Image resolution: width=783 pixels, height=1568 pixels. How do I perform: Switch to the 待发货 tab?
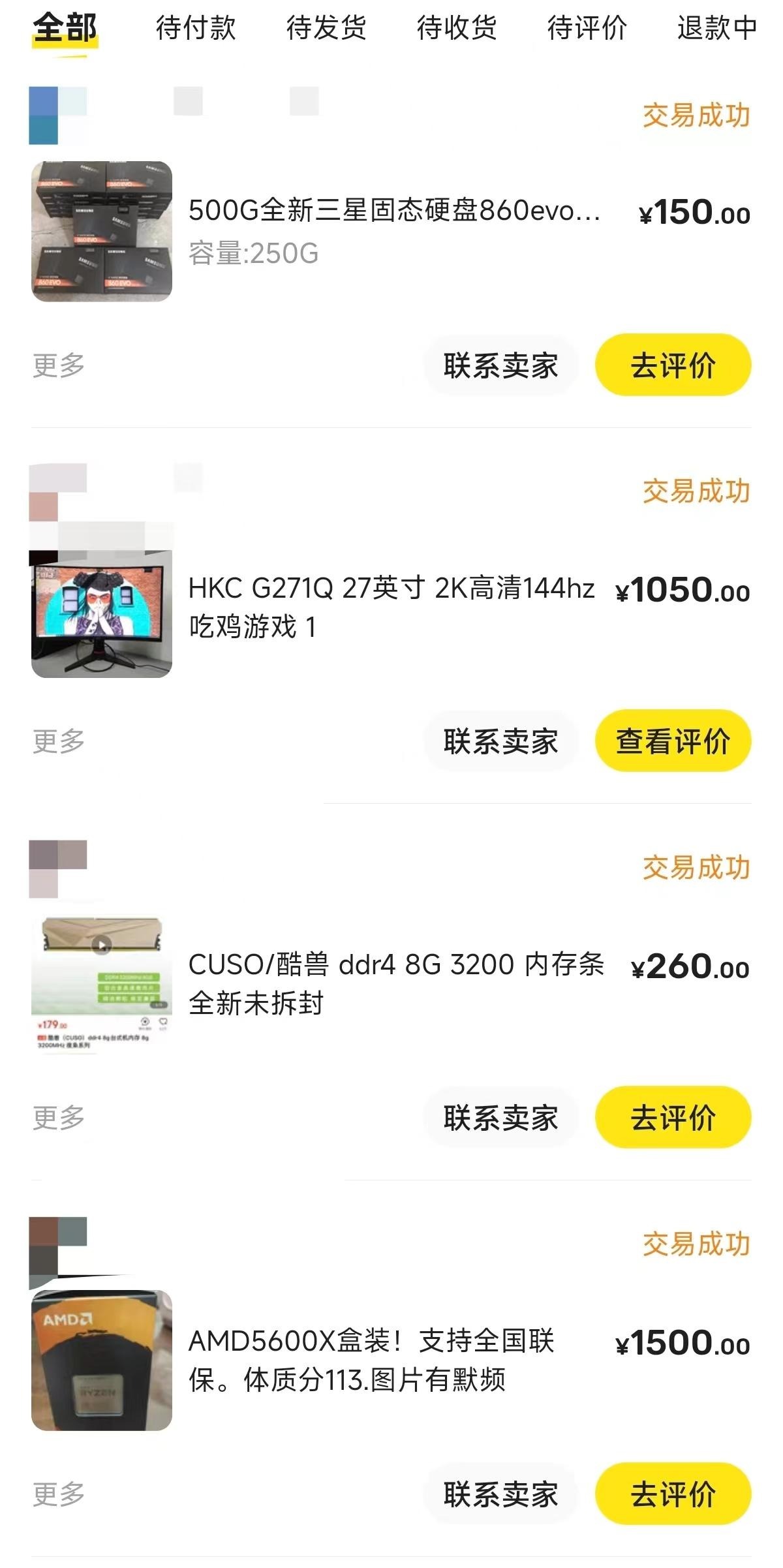click(x=326, y=29)
